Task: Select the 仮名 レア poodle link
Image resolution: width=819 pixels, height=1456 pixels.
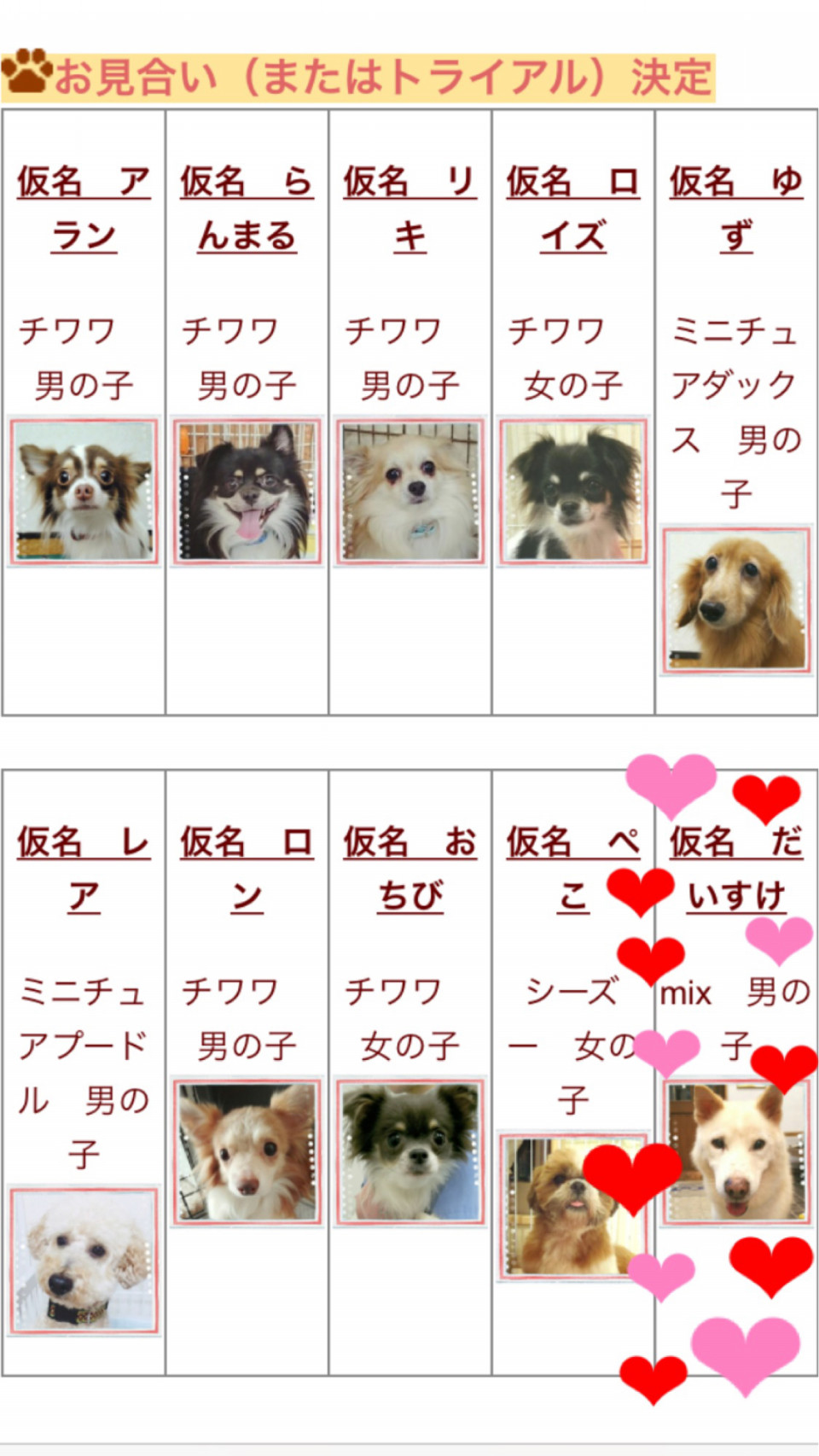Action: click(x=84, y=869)
